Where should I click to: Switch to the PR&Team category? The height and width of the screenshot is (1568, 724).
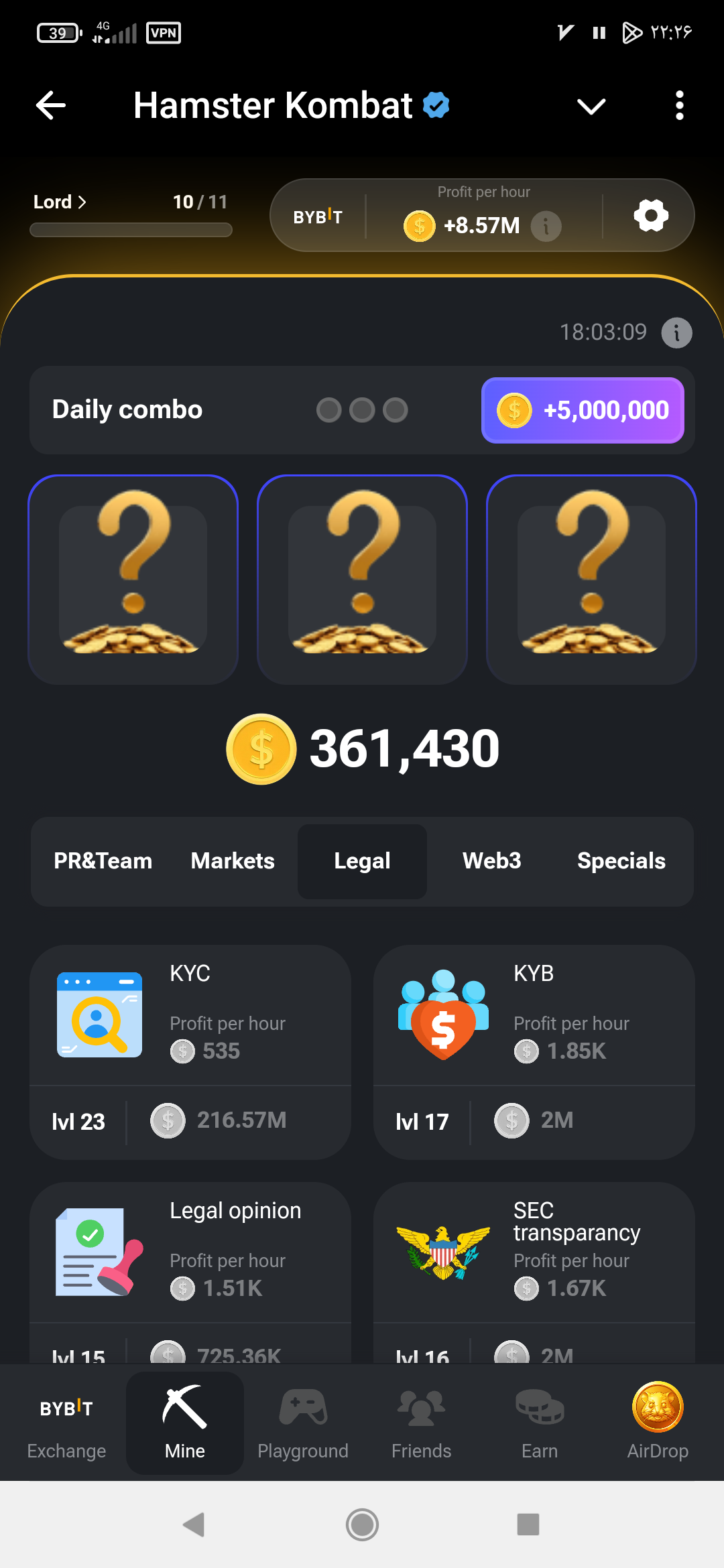click(103, 861)
